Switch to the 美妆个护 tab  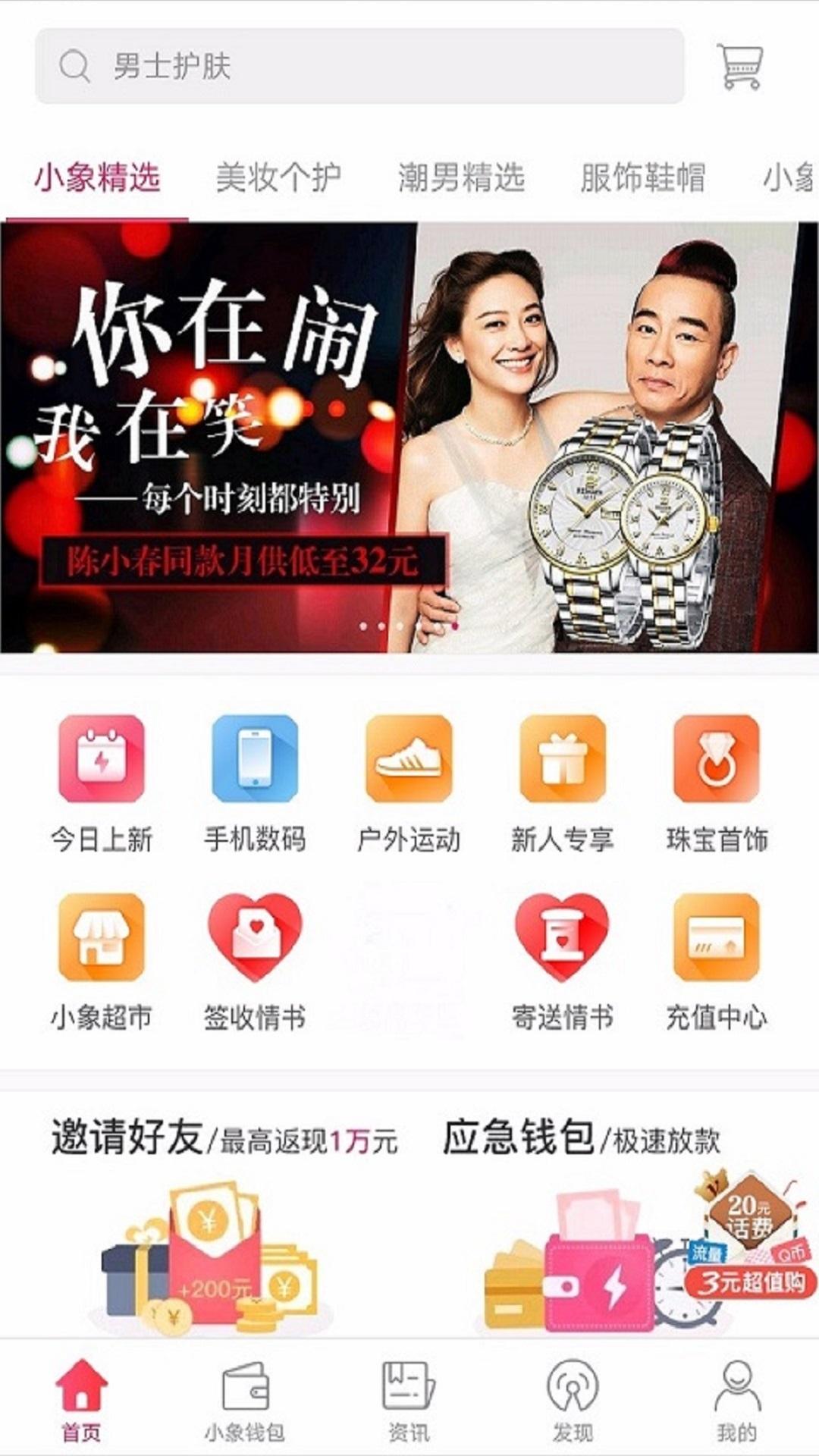coord(278,177)
